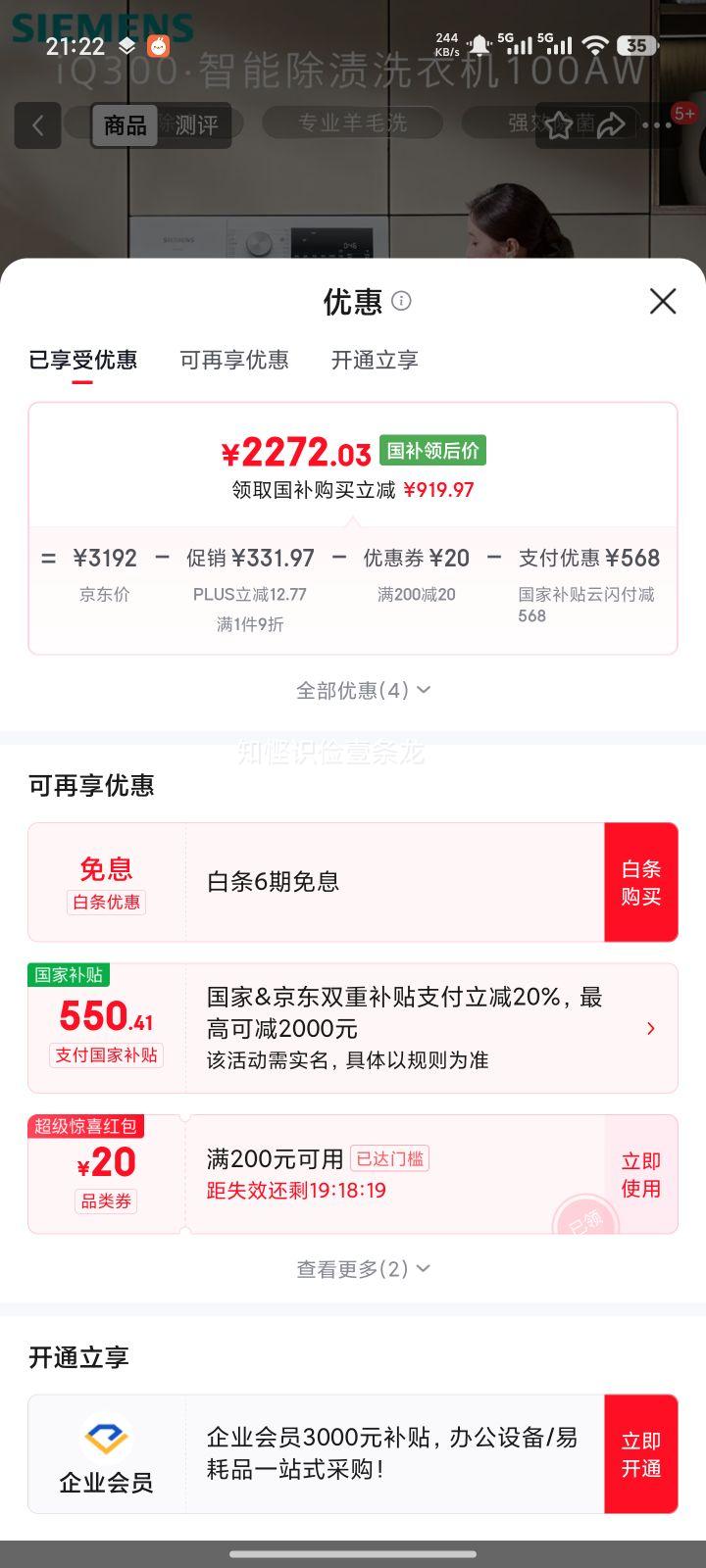The width and height of the screenshot is (706, 1568).
Task: Tap the share arrow icon
Action: [613, 125]
